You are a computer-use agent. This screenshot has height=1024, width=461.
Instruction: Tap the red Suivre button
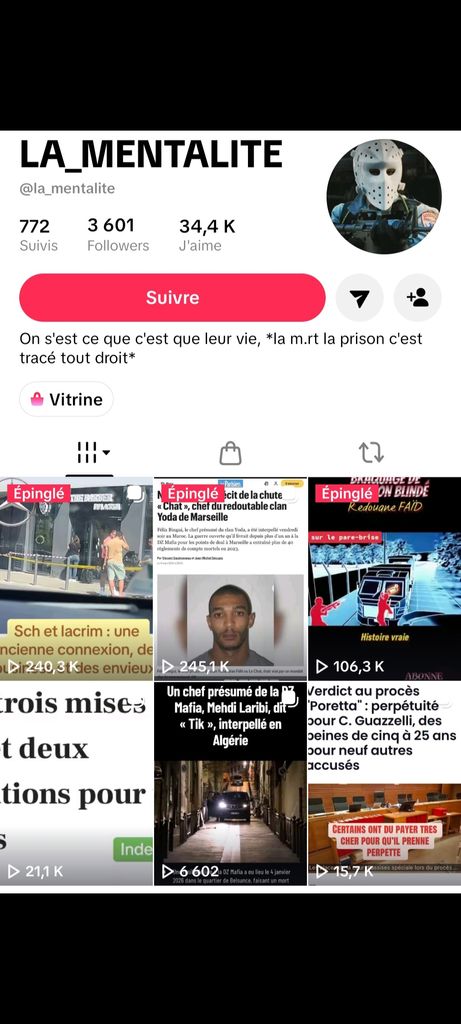[172, 298]
